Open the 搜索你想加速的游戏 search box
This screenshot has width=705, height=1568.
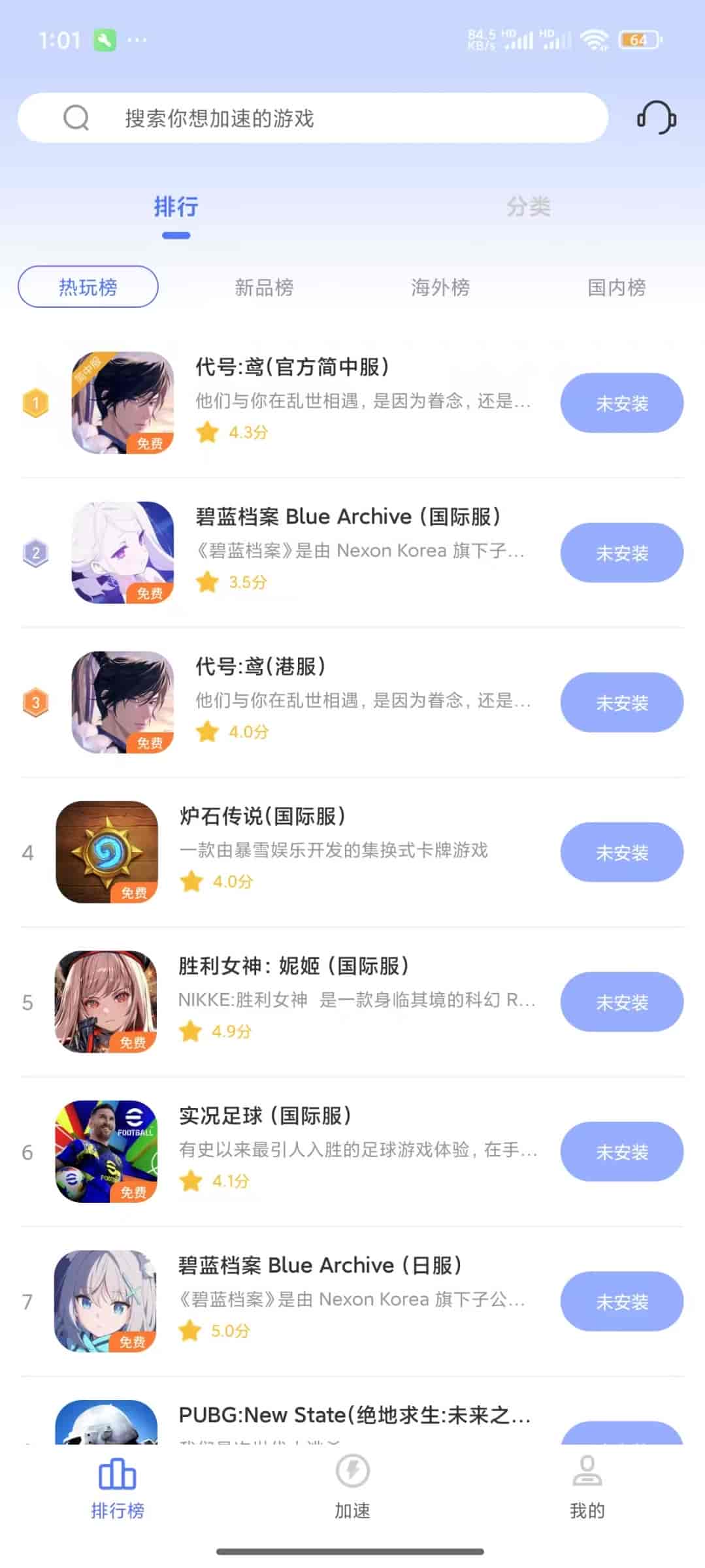tap(312, 118)
